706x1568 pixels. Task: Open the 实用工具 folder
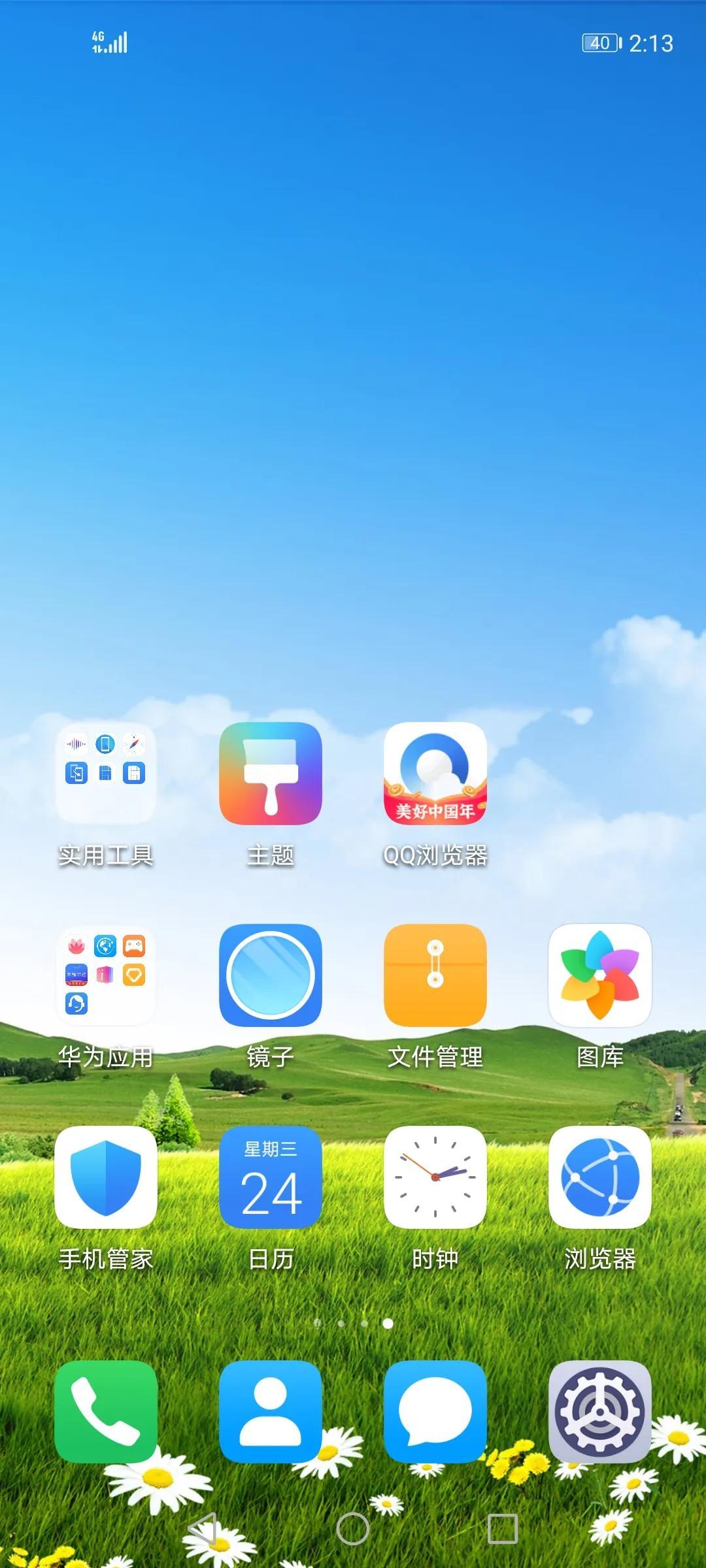pyautogui.click(x=106, y=774)
